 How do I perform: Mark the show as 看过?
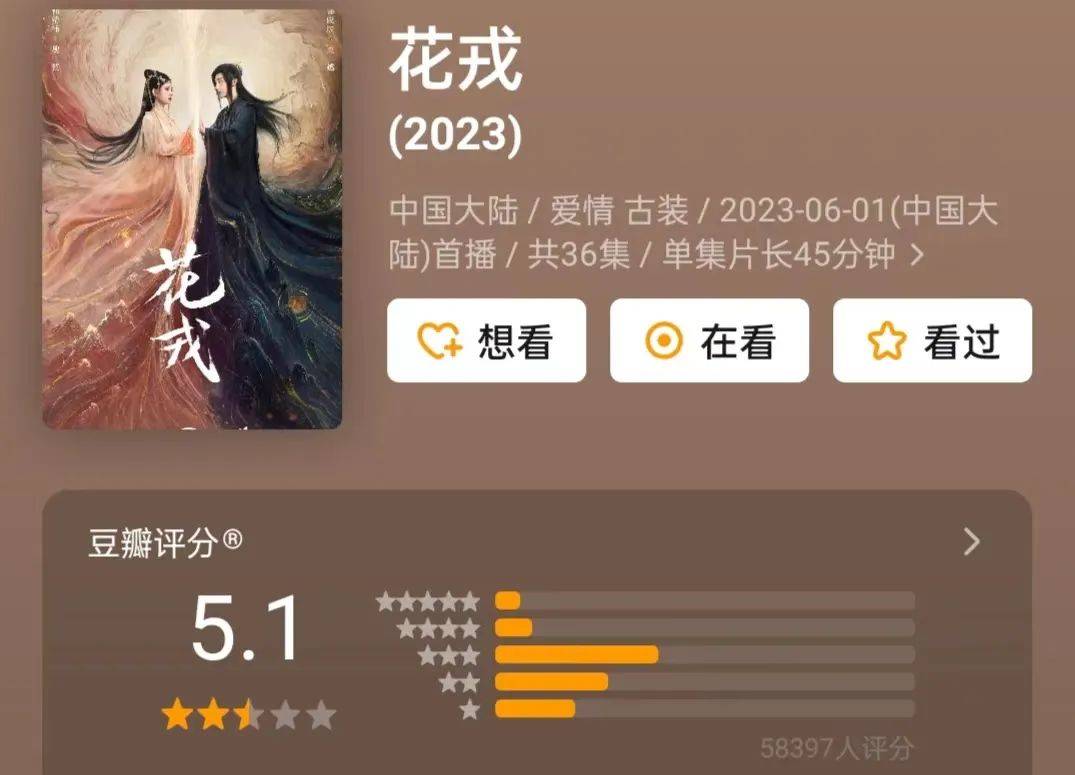coord(932,341)
